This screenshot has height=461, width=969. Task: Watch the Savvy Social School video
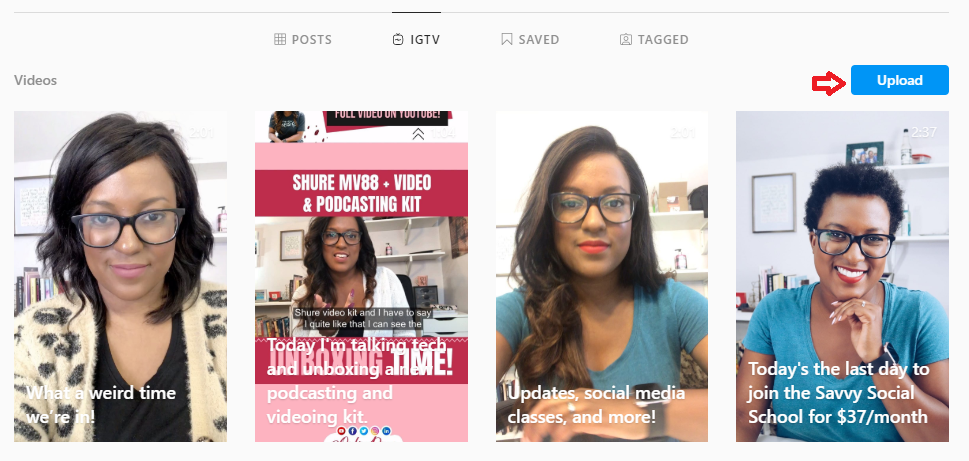tap(842, 275)
